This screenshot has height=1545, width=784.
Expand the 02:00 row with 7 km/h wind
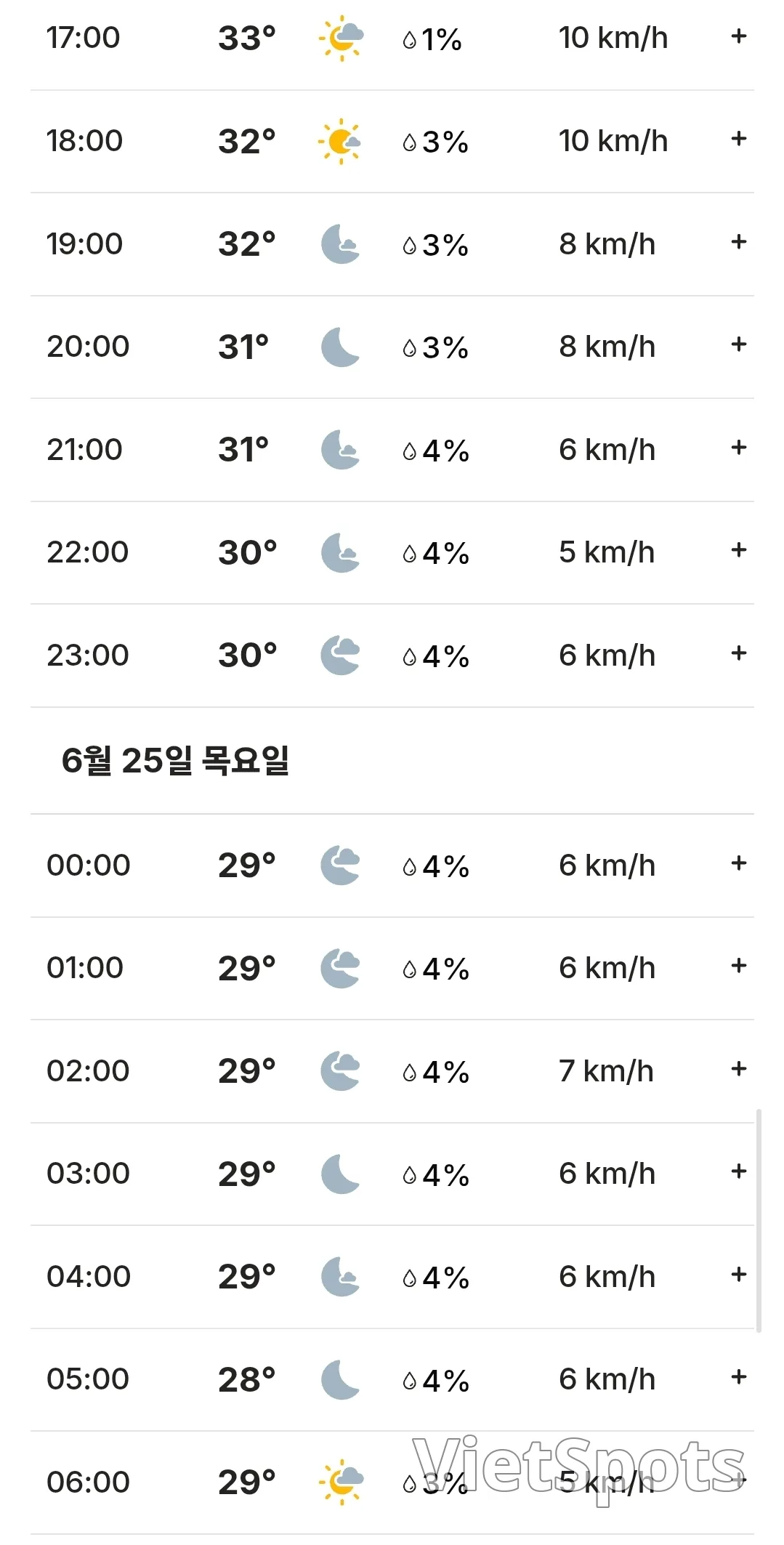click(x=738, y=1069)
